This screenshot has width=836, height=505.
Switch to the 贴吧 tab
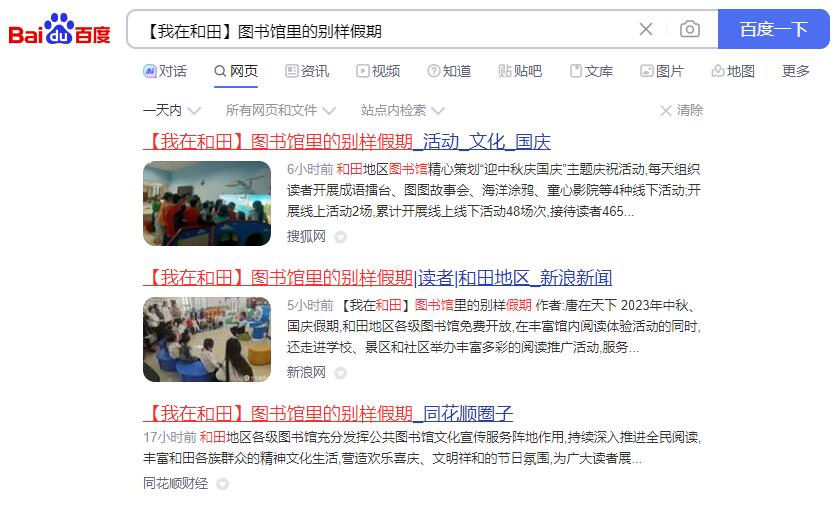click(520, 71)
